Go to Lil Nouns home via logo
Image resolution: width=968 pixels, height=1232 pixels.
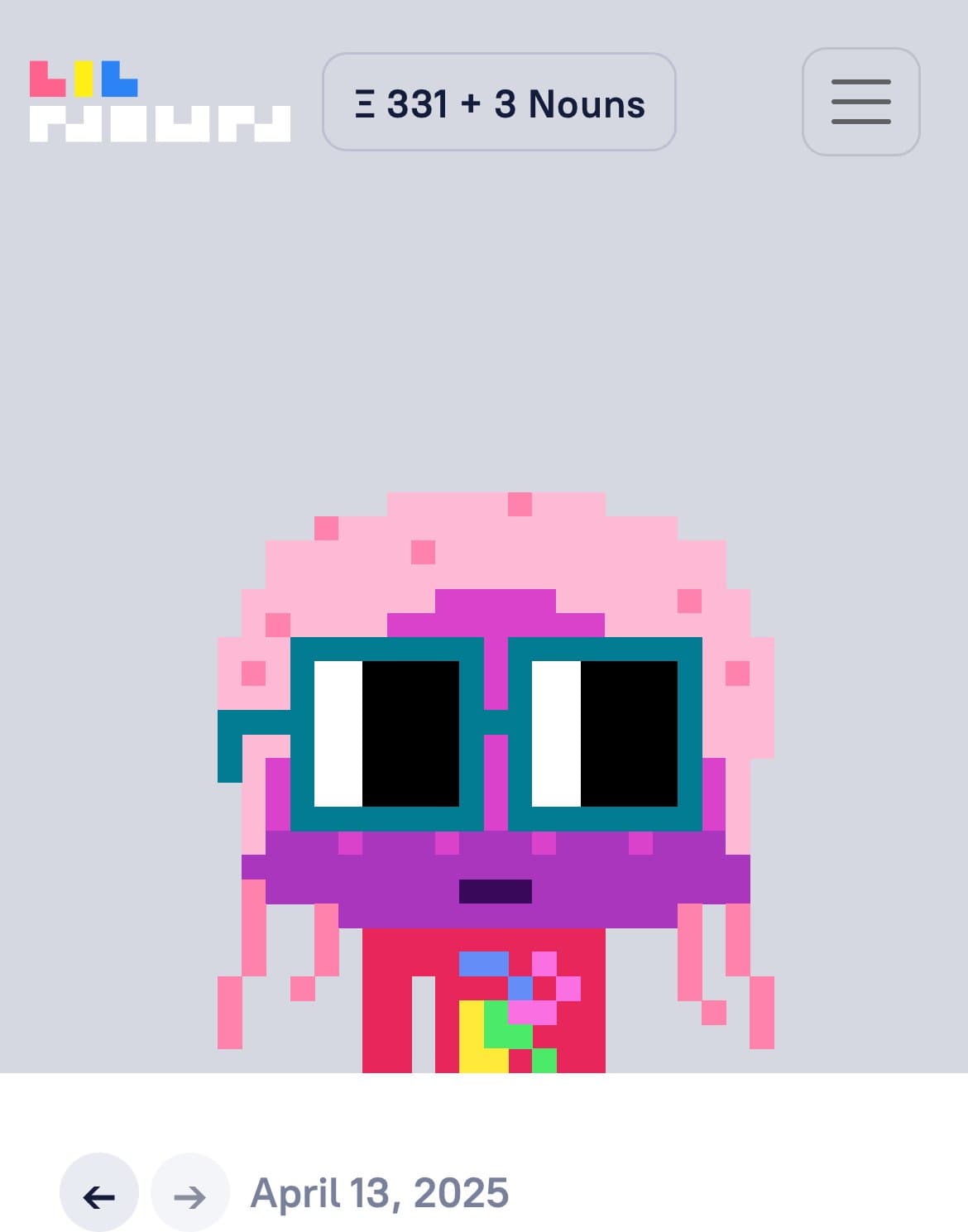point(160,102)
